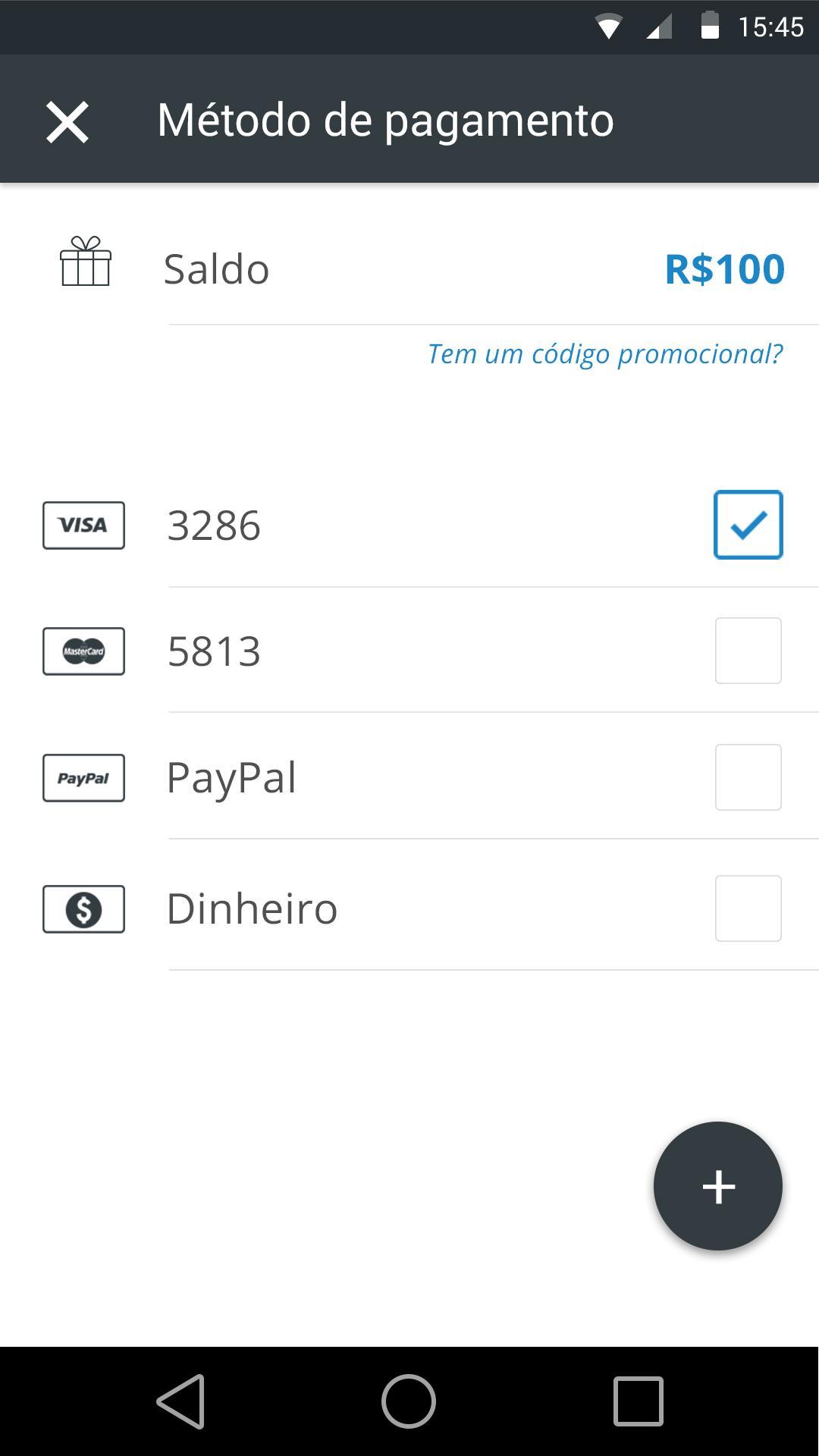Check the MasterCard ending 5813
The width and height of the screenshot is (819, 1456).
[x=748, y=651]
